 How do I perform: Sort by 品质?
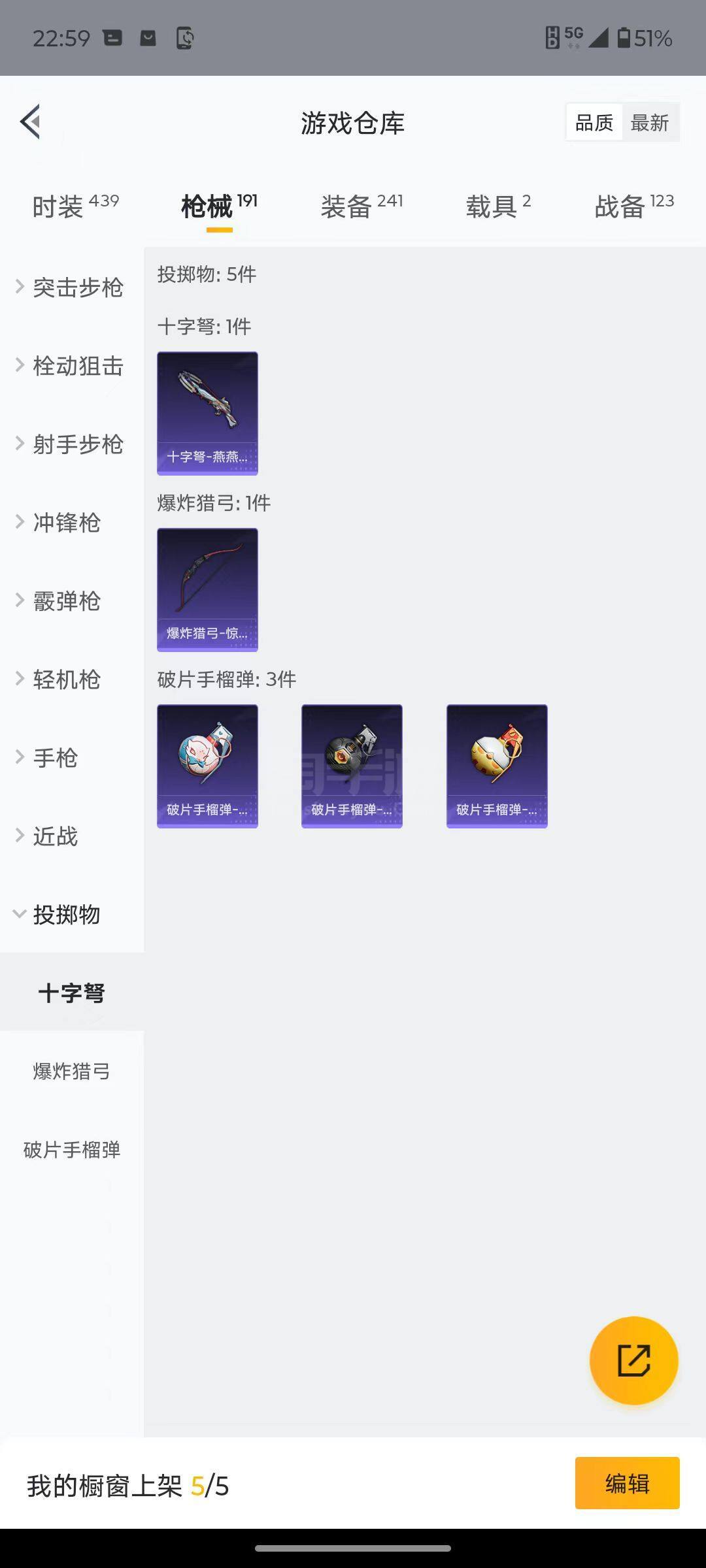coord(594,122)
